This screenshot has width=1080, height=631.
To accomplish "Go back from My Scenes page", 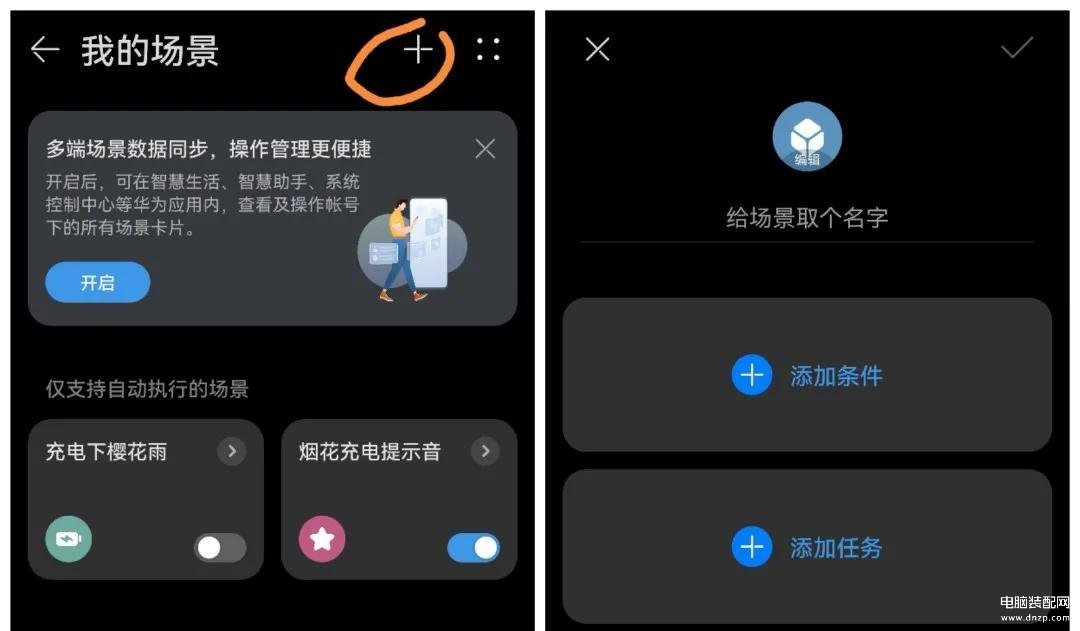I will coord(45,50).
